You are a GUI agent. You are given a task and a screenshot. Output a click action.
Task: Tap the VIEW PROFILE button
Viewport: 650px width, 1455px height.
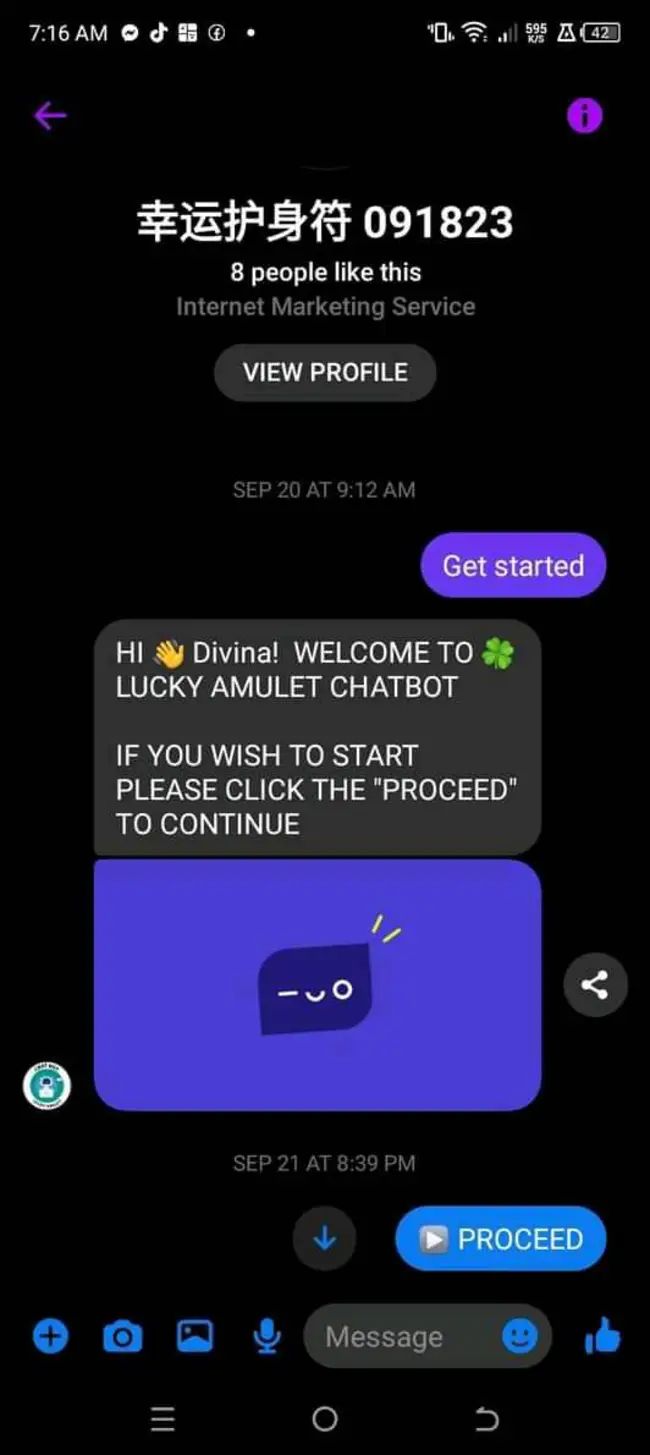pyautogui.click(x=325, y=372)
